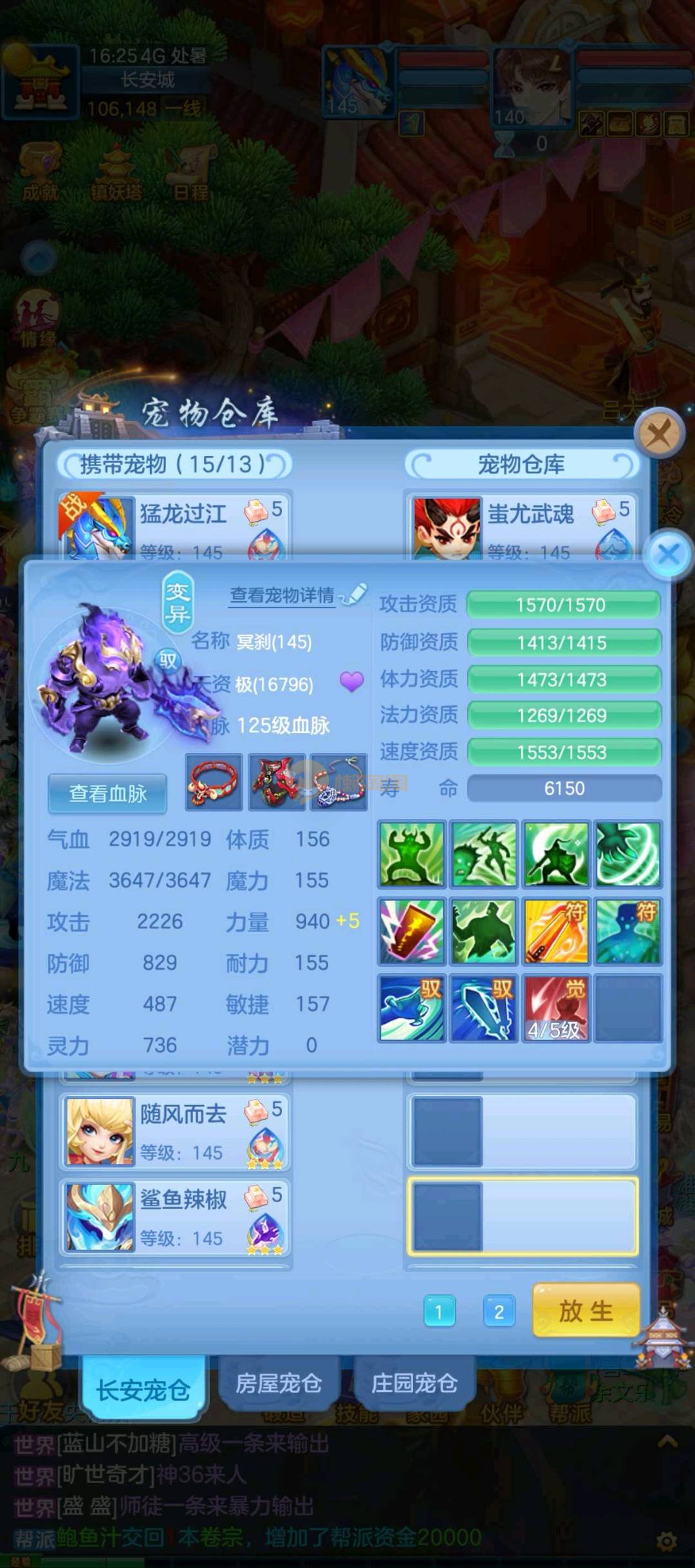Screen dimensions: 695x1568
Task: Tap the purple heart icon beside 天资
Action: click(351, 681)
